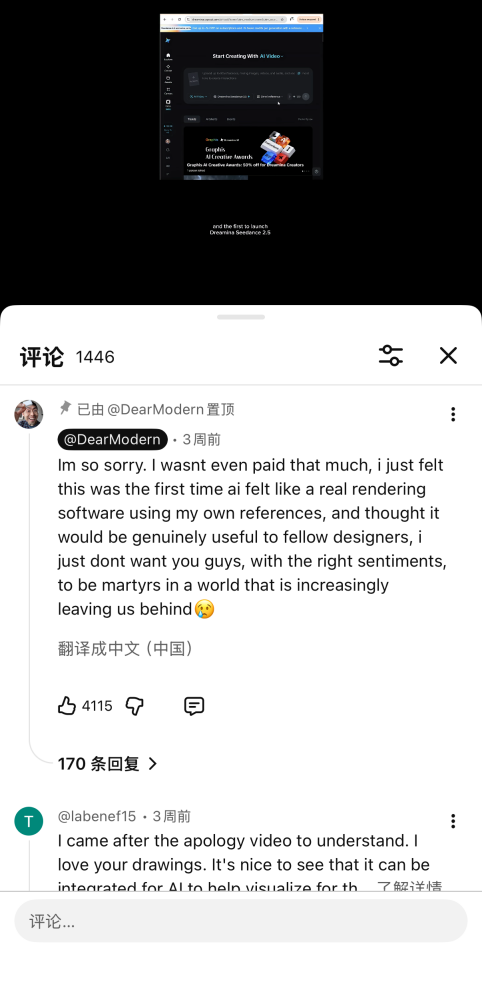The height and width of the screenshot is (995, 483).
Task: Translate DearModern's comment into Chinese
Action: pyautogui.click(x=125, y=648)
